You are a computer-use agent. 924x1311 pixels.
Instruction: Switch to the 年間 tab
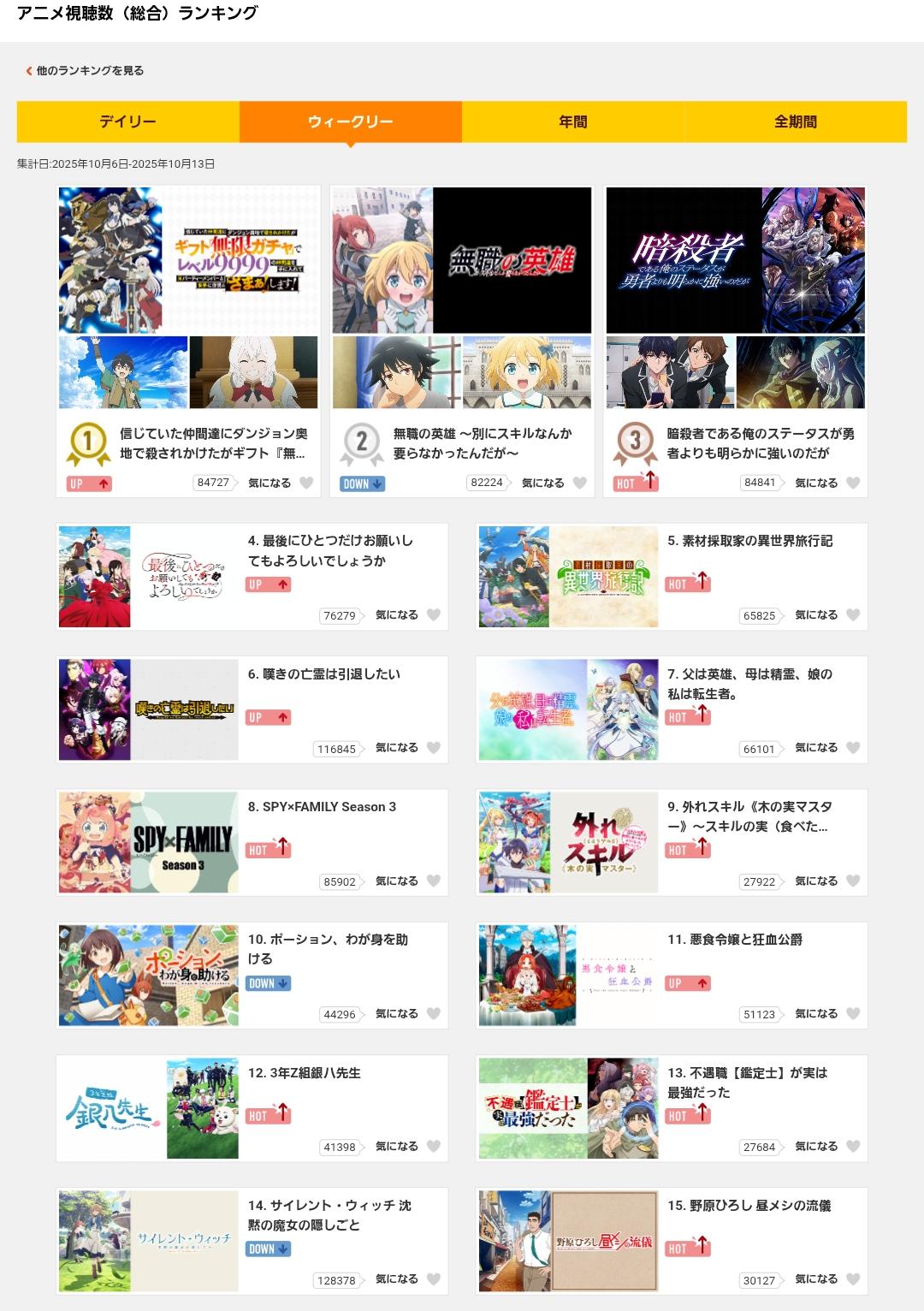click(572, 122)
